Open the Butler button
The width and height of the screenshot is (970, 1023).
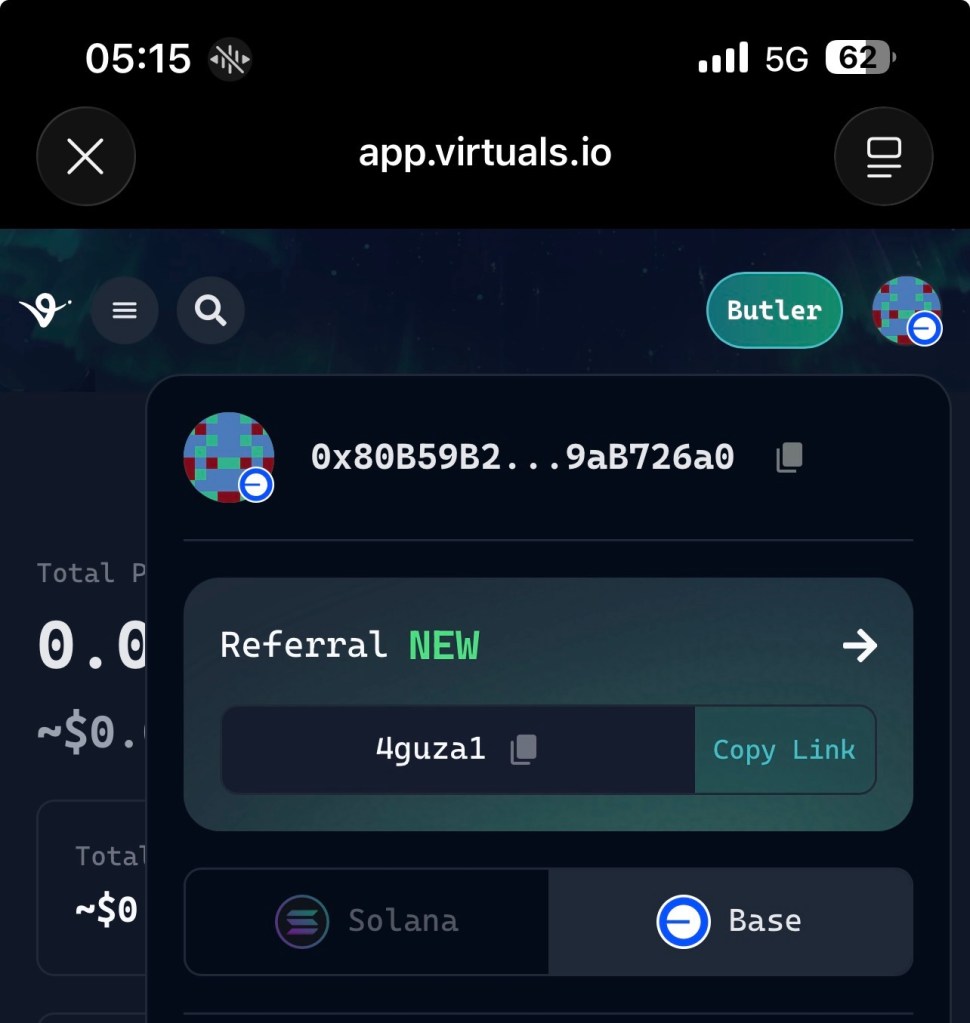[773, 310]
